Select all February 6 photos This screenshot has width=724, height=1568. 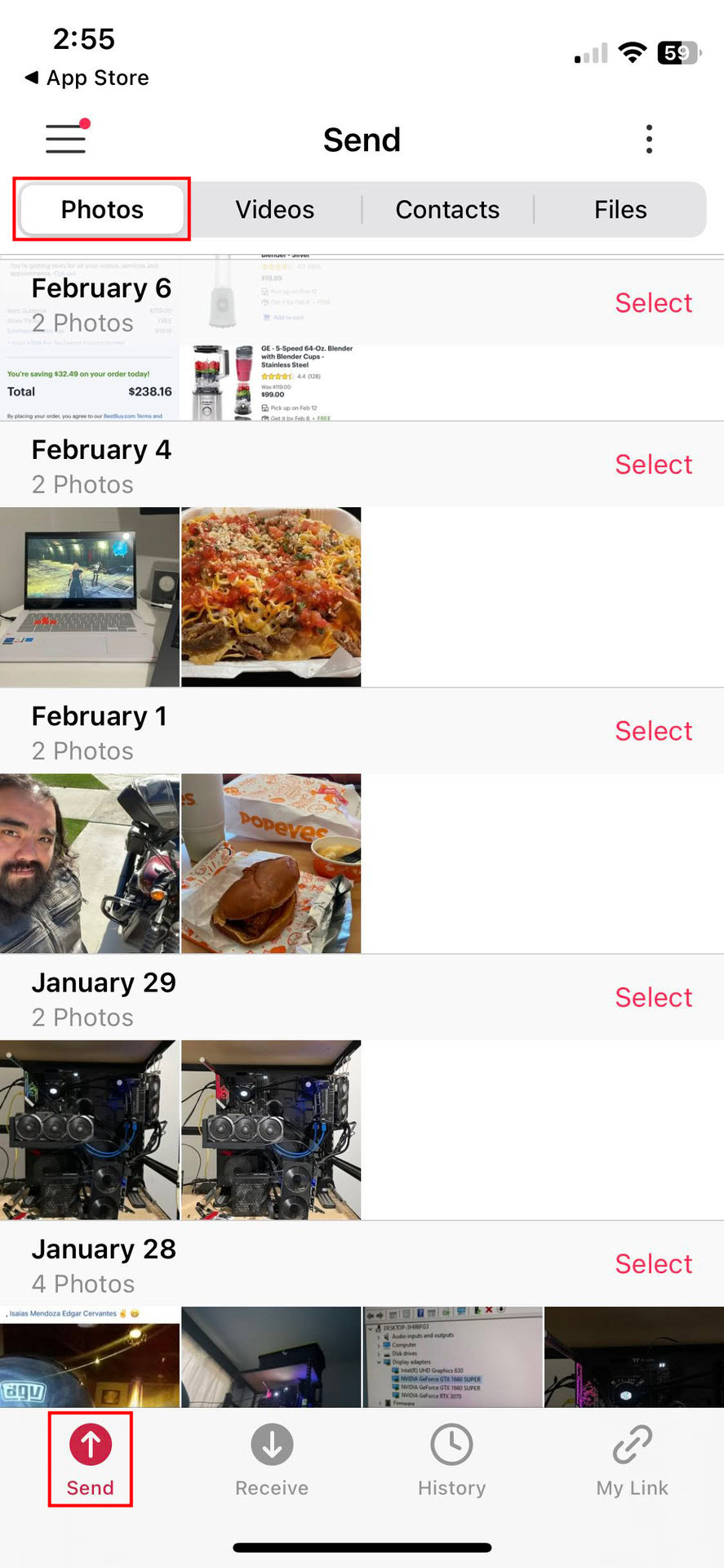[x=653, y=303]
